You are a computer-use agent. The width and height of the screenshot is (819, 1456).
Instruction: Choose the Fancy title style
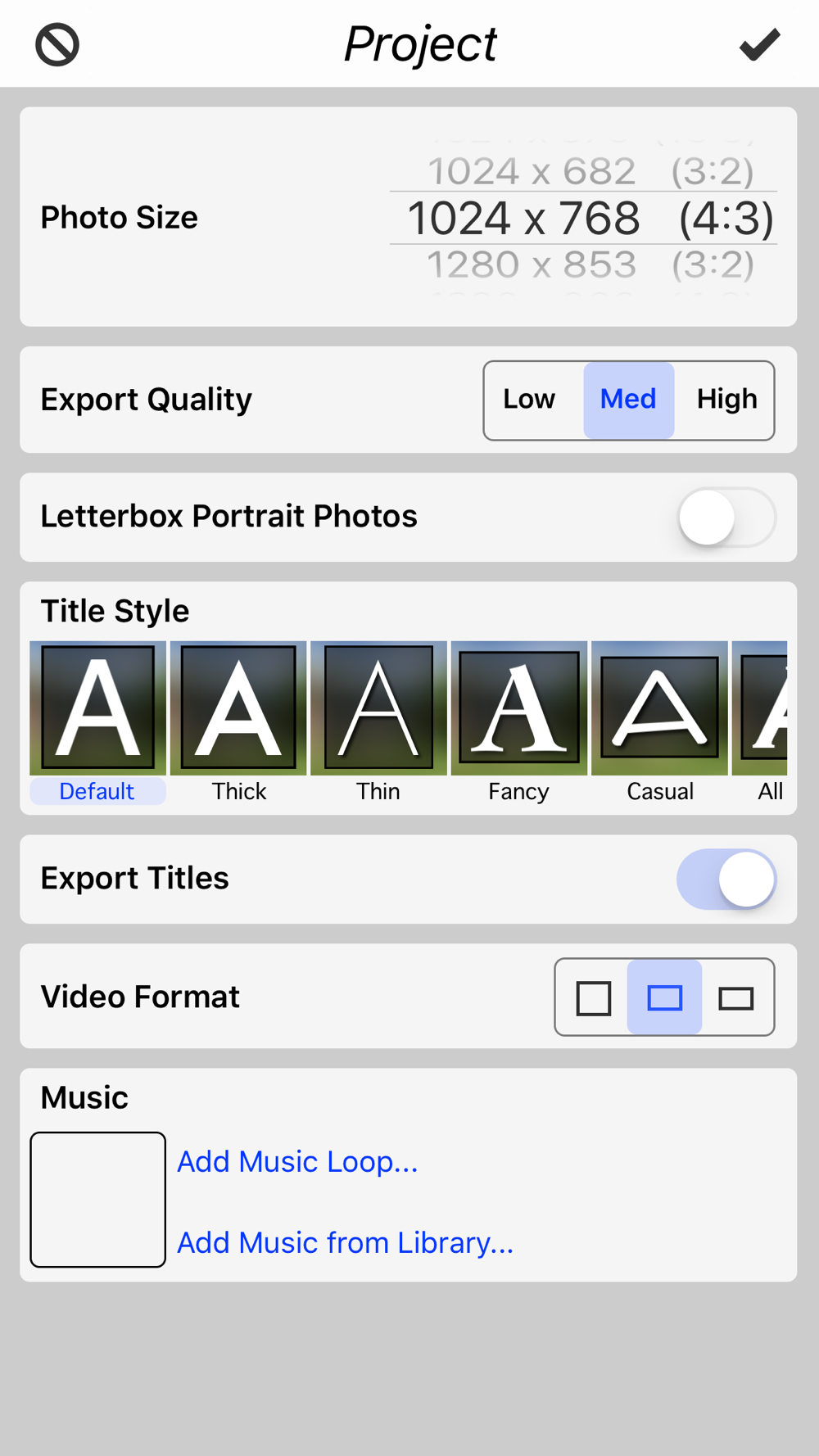click(518, 722)
